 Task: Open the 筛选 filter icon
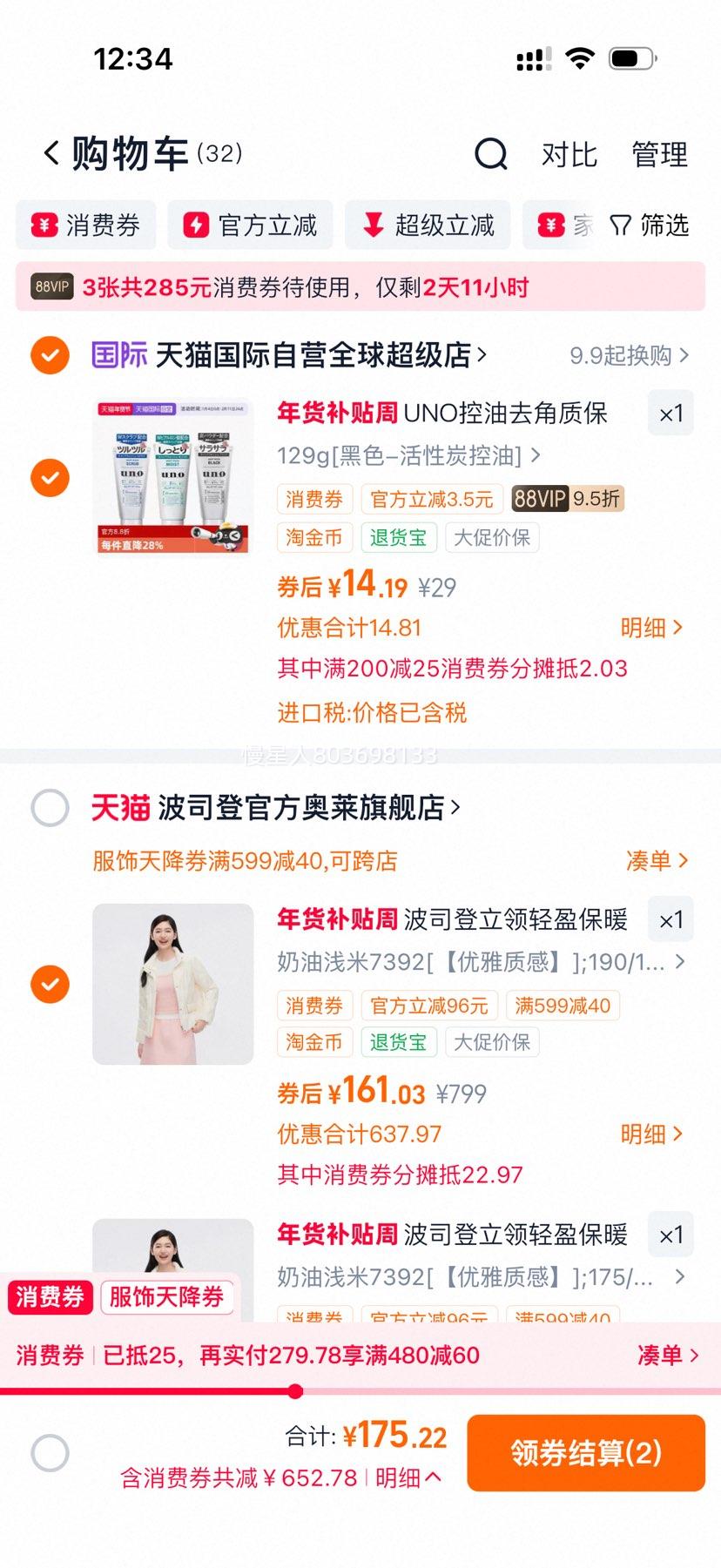coord(620,225)
